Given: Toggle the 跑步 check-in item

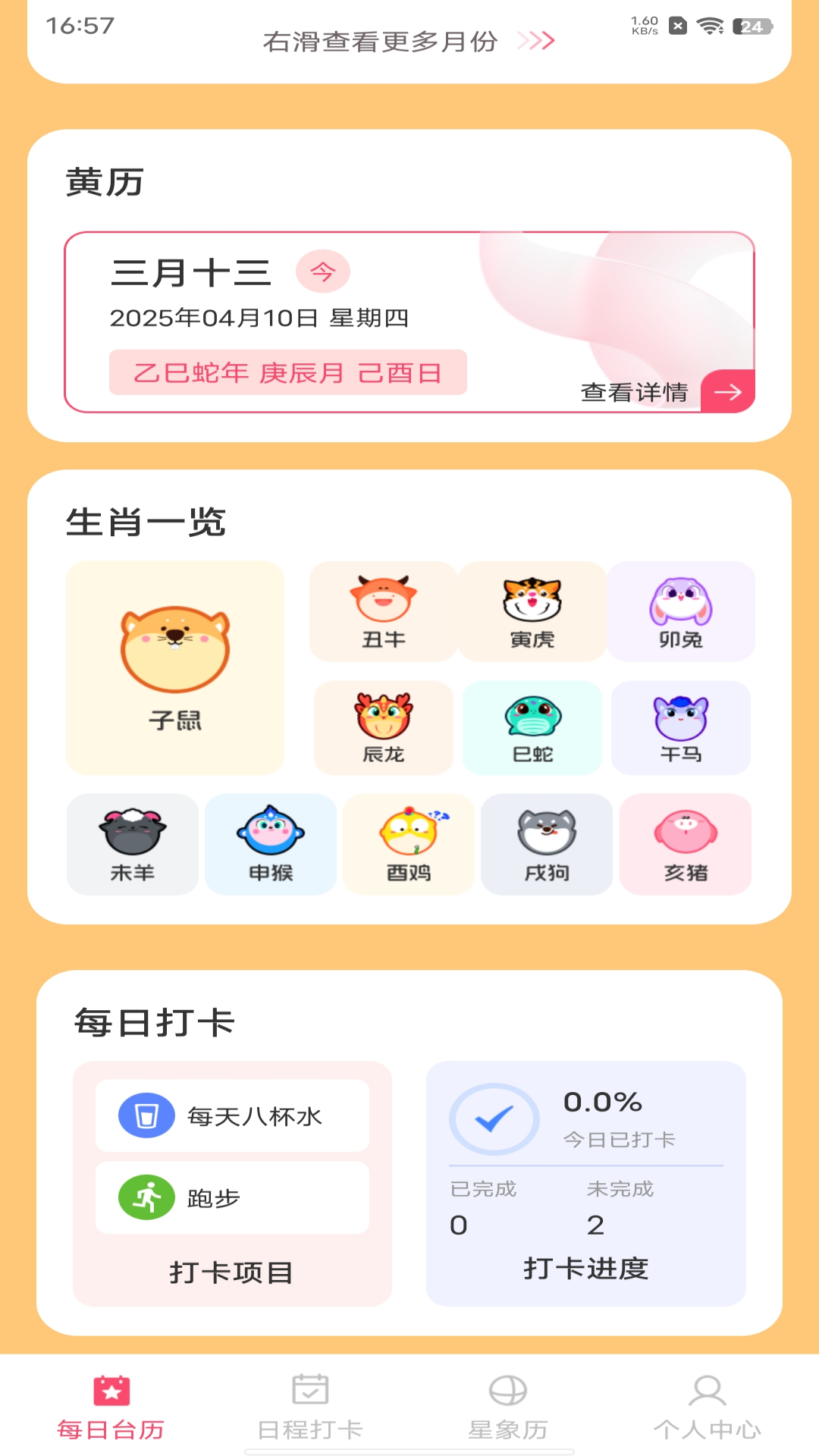Looking at the screenshot, I should 231,1197.
